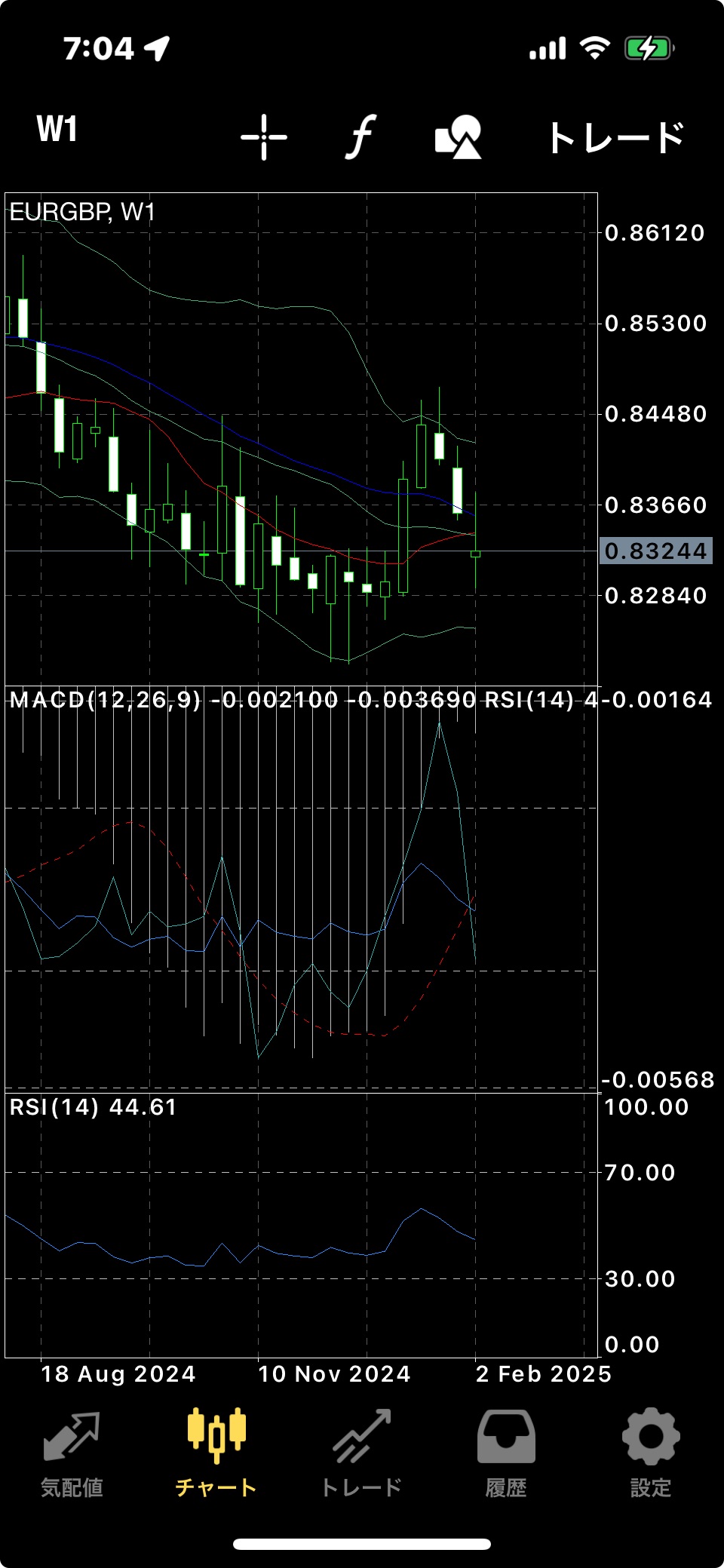Screen dimensions: 724x1568
Task: Open the indicators function icon
Action: [x=361, y=137]
